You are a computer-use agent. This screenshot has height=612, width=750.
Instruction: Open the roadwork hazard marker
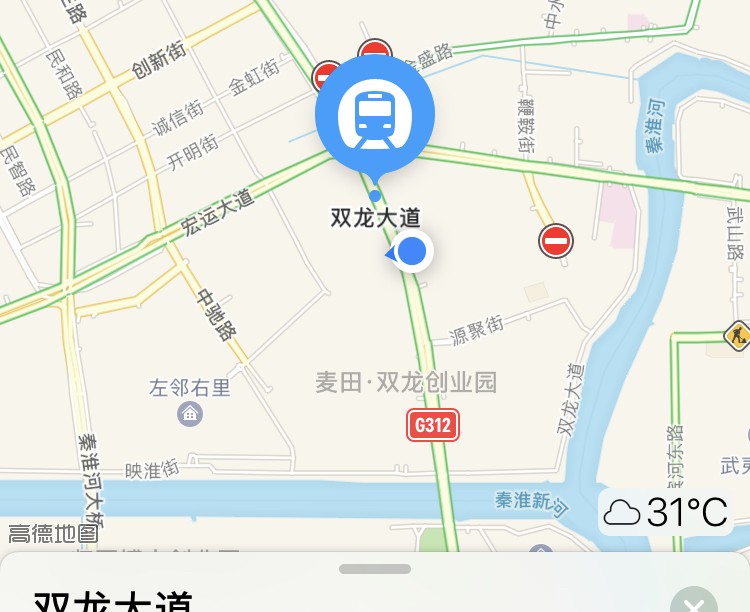[x=738, y=335]
